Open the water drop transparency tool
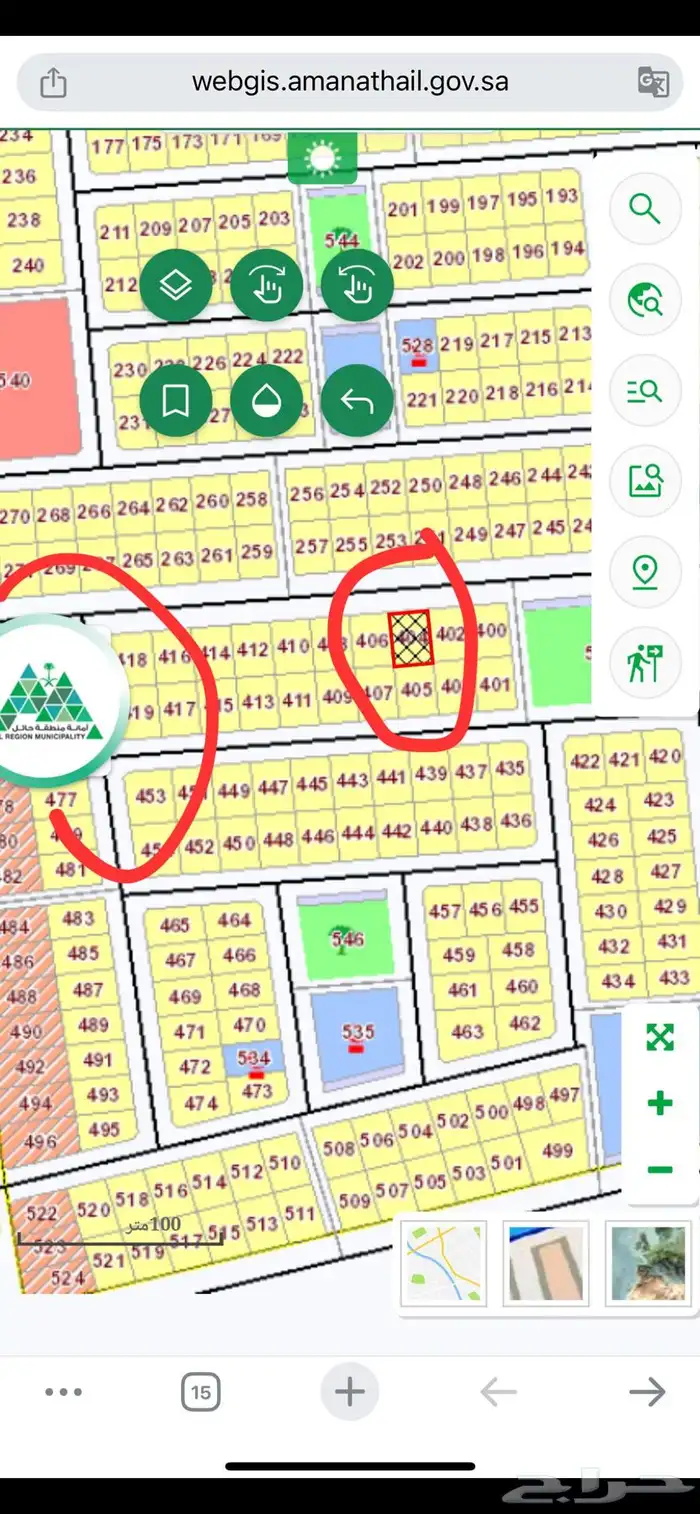 pos(266,402)
